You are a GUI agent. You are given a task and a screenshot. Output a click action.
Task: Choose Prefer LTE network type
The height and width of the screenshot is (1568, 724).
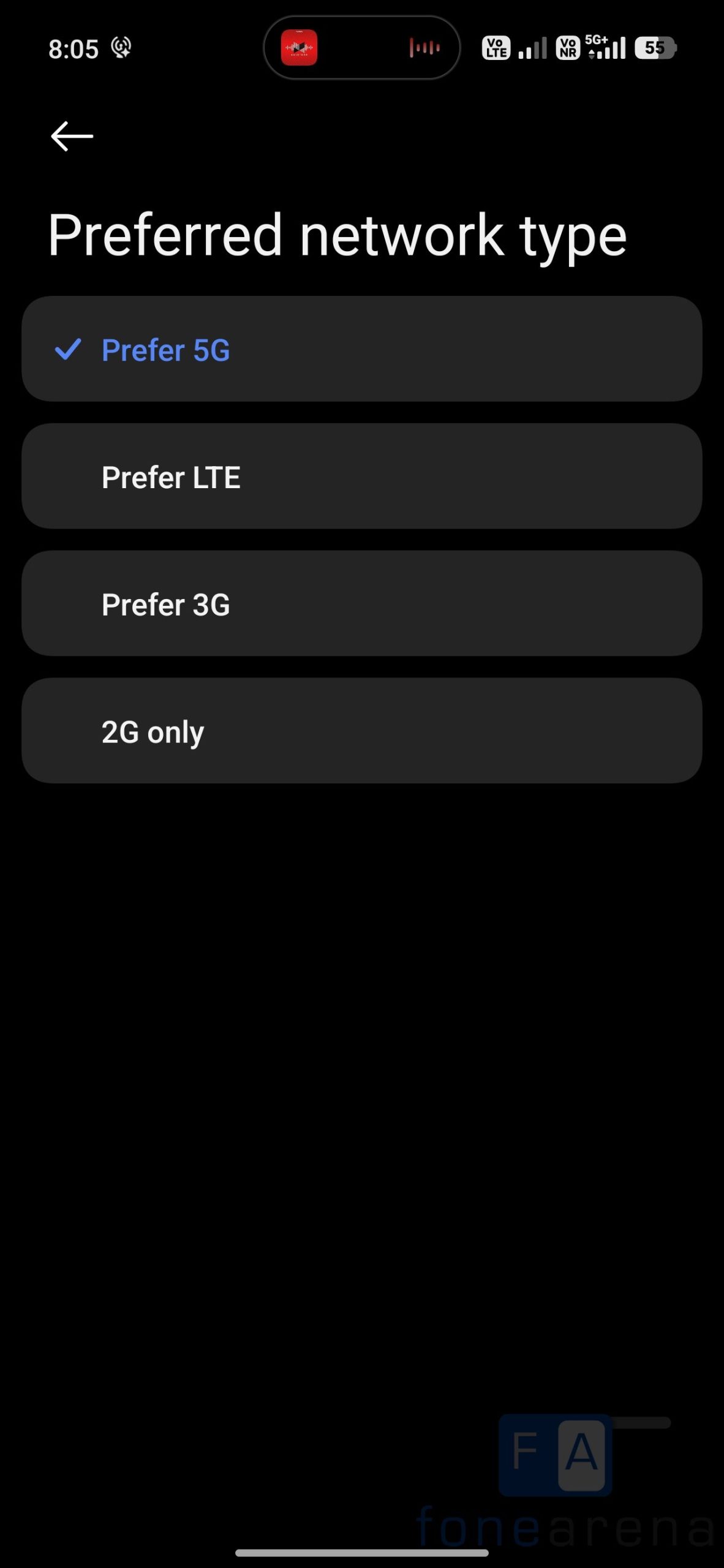(x=361, y=477)
